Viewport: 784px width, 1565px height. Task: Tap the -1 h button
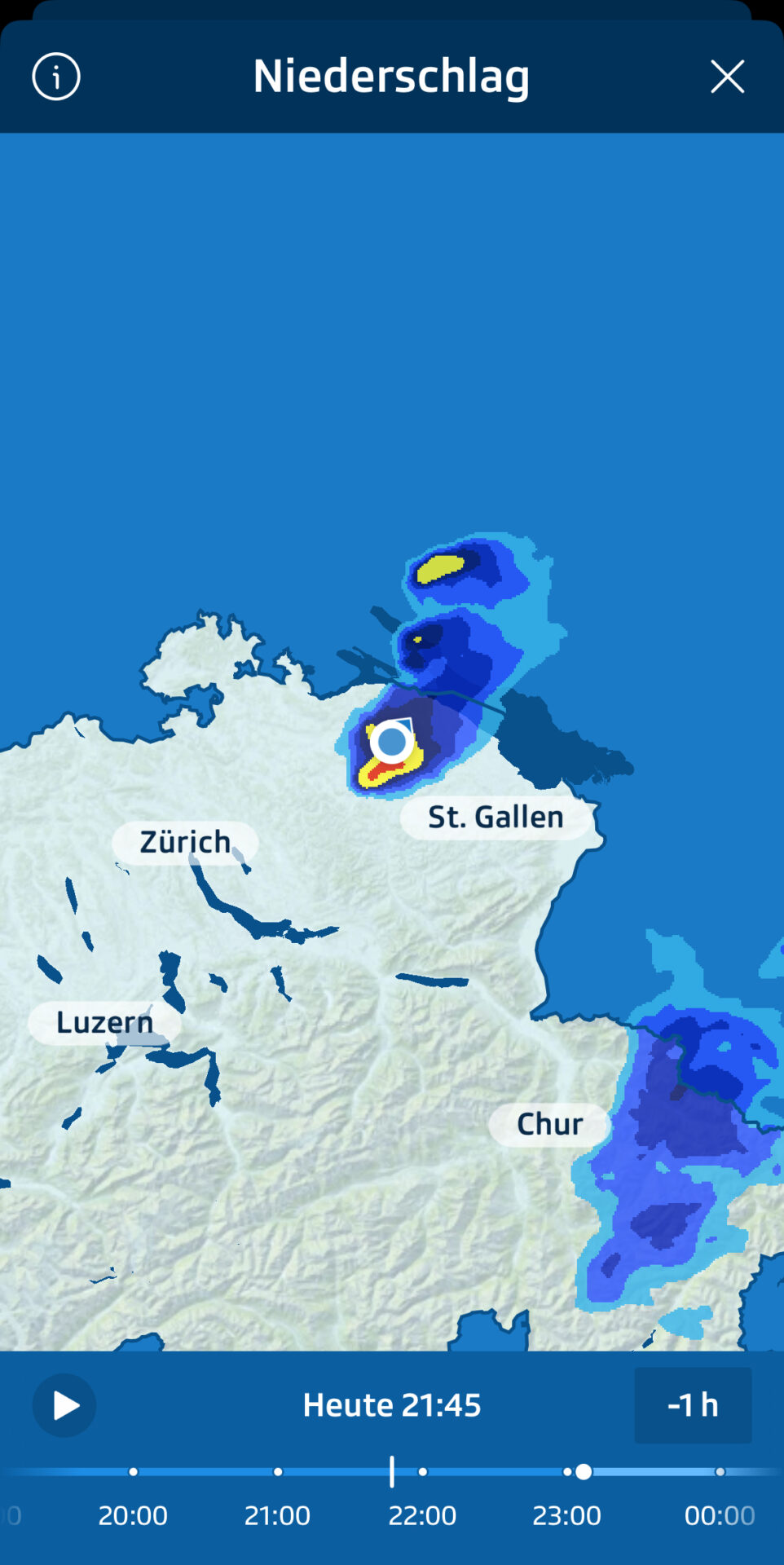(x=693, y=1405)
